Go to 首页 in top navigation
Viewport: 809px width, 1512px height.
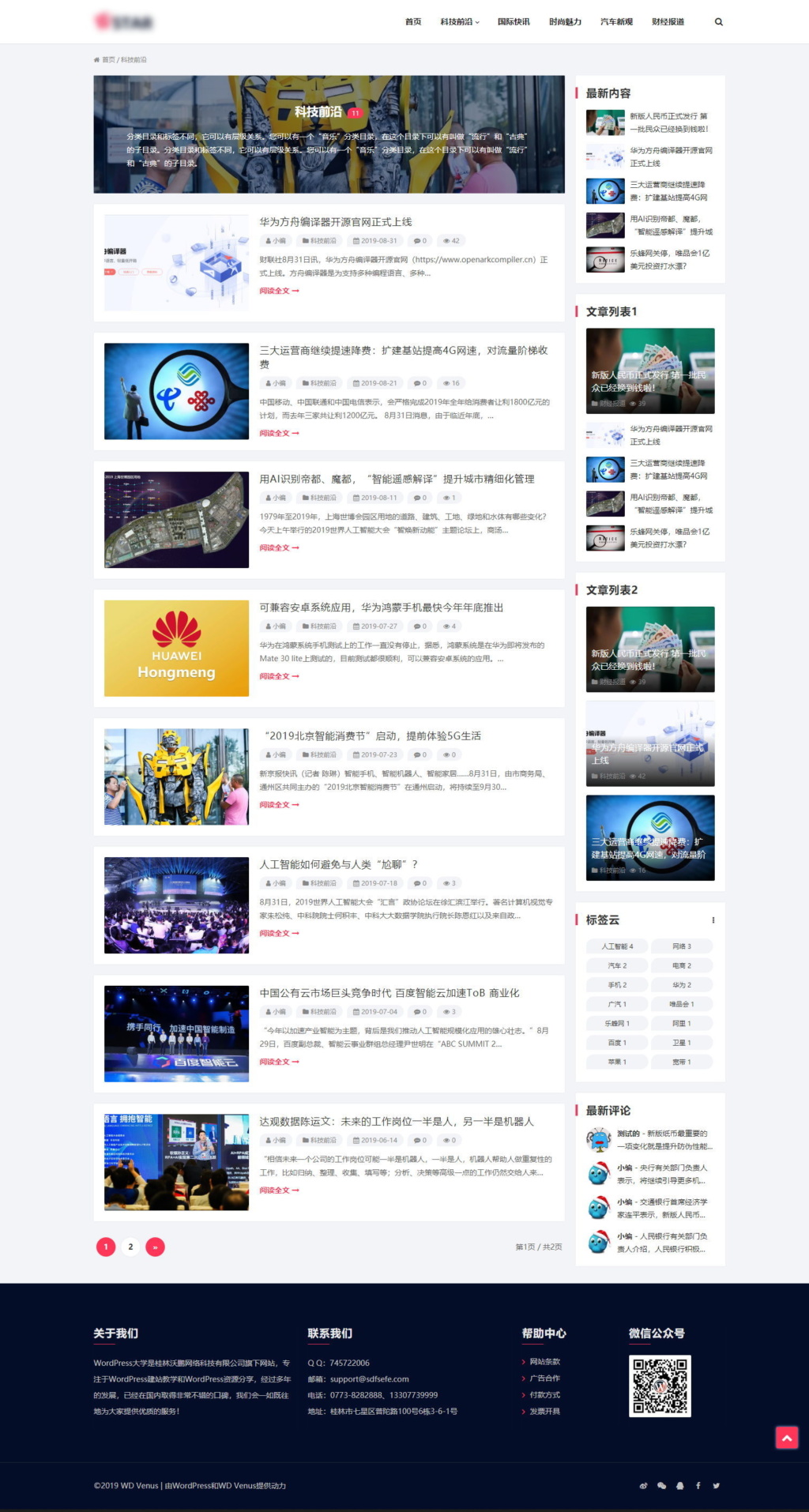(x=413, y=22)
